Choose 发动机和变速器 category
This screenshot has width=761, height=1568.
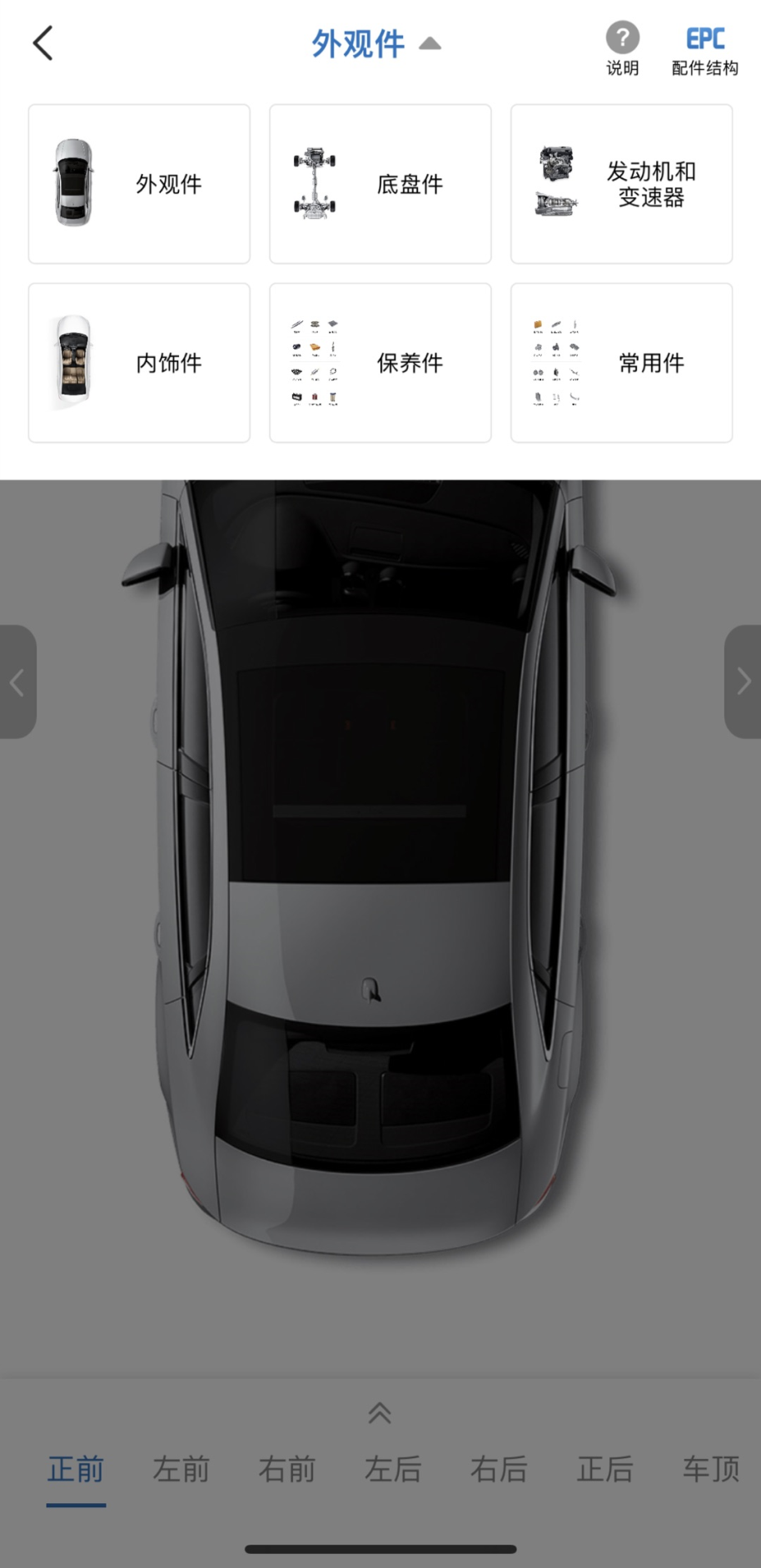[x=621, y=184]
